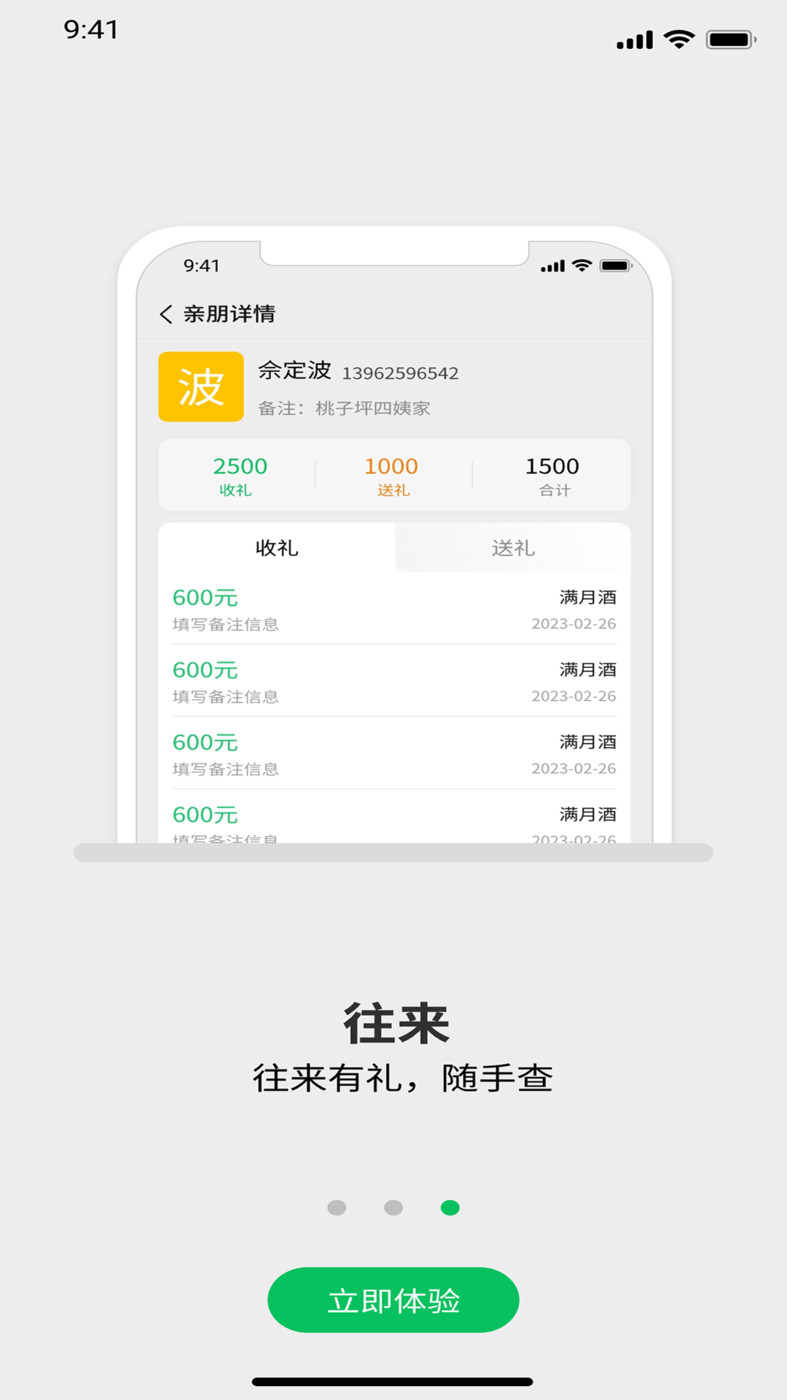The image size is (787, 1400).
Task: Tap the Wi-Fi icon inside phone mockup
Action: coord(581,266)
